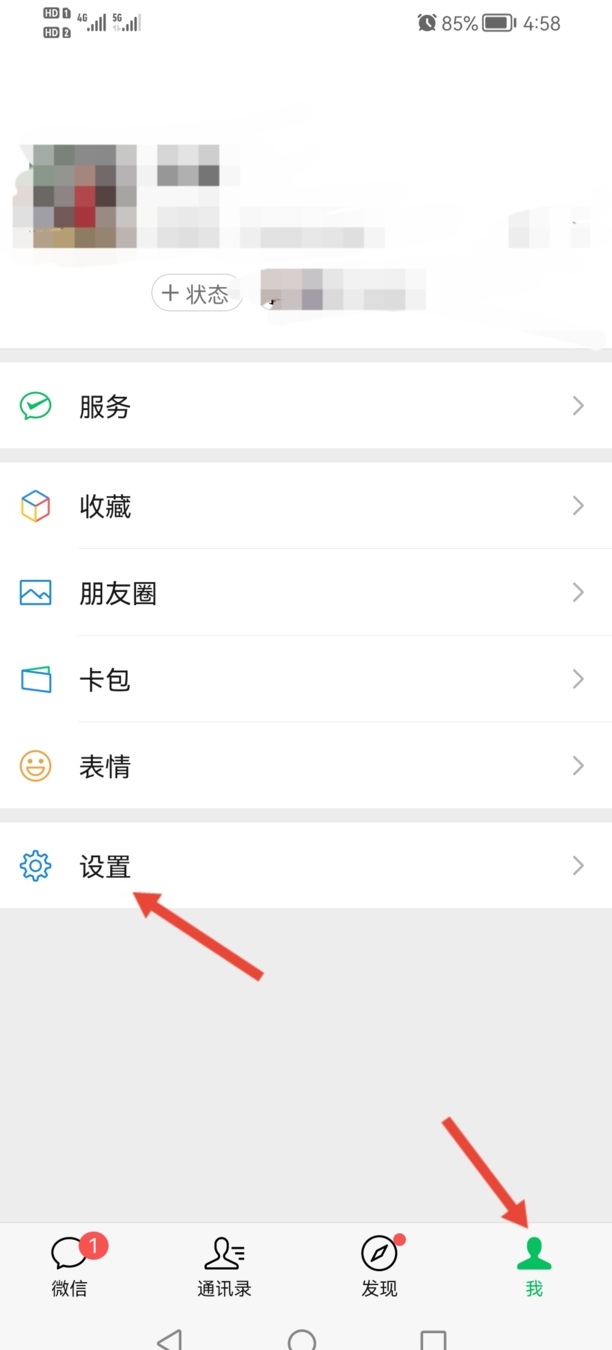Switch to the 通讯录 contacts tab

click(x=224, y=1265)
